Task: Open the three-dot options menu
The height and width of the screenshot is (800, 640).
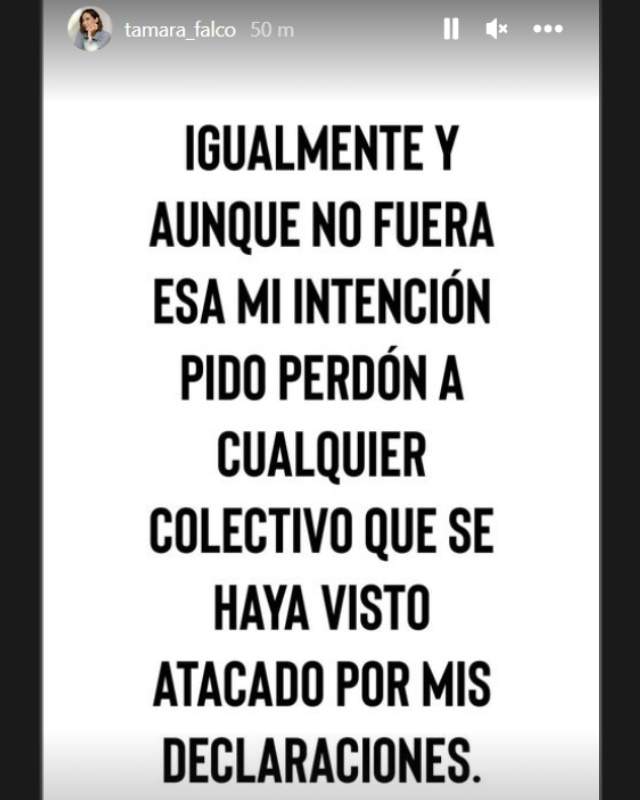Action: (547, 30)
